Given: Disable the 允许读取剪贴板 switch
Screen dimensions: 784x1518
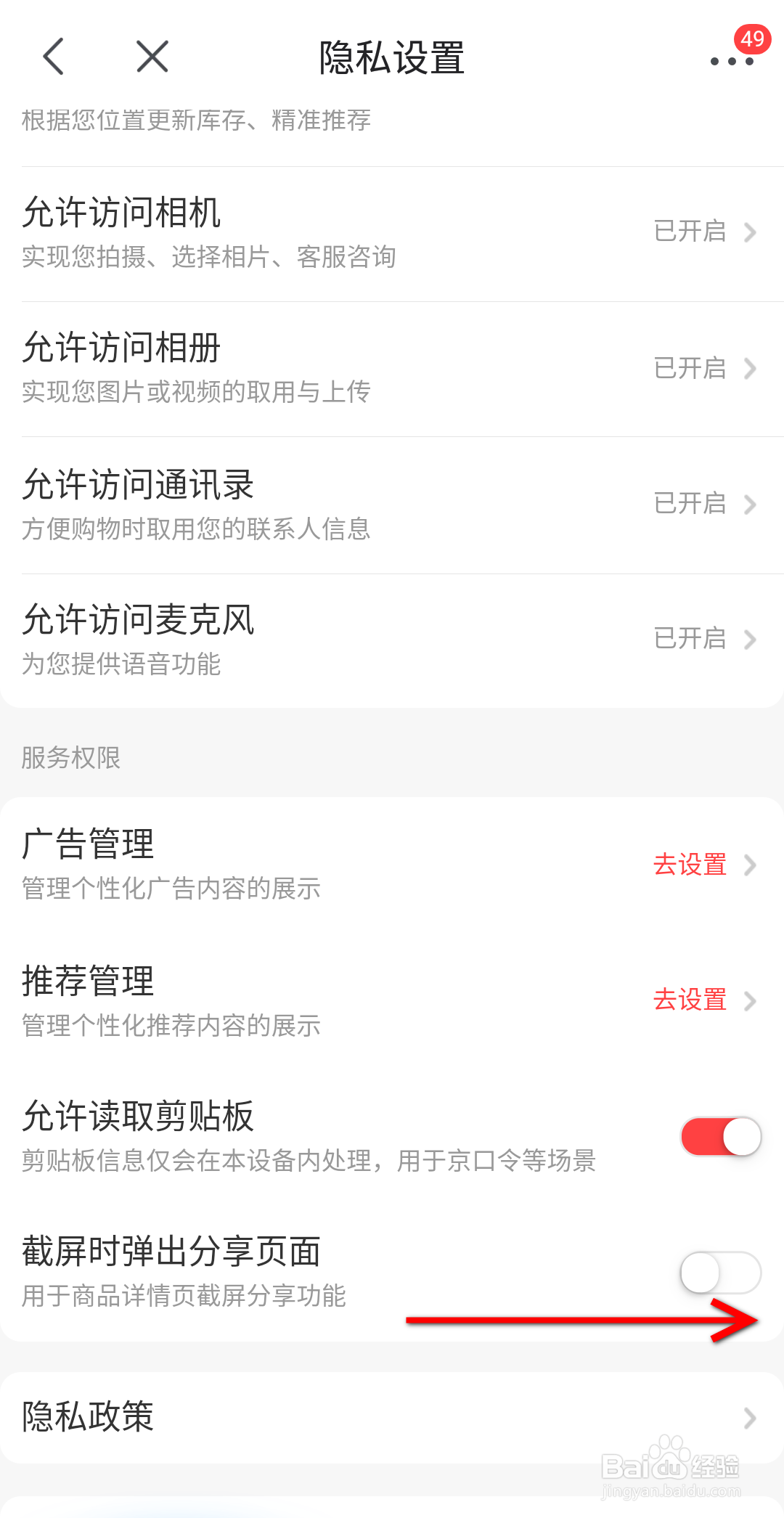Looking at the screenshot, I should pyautogui.click(x=721, y=1136).
